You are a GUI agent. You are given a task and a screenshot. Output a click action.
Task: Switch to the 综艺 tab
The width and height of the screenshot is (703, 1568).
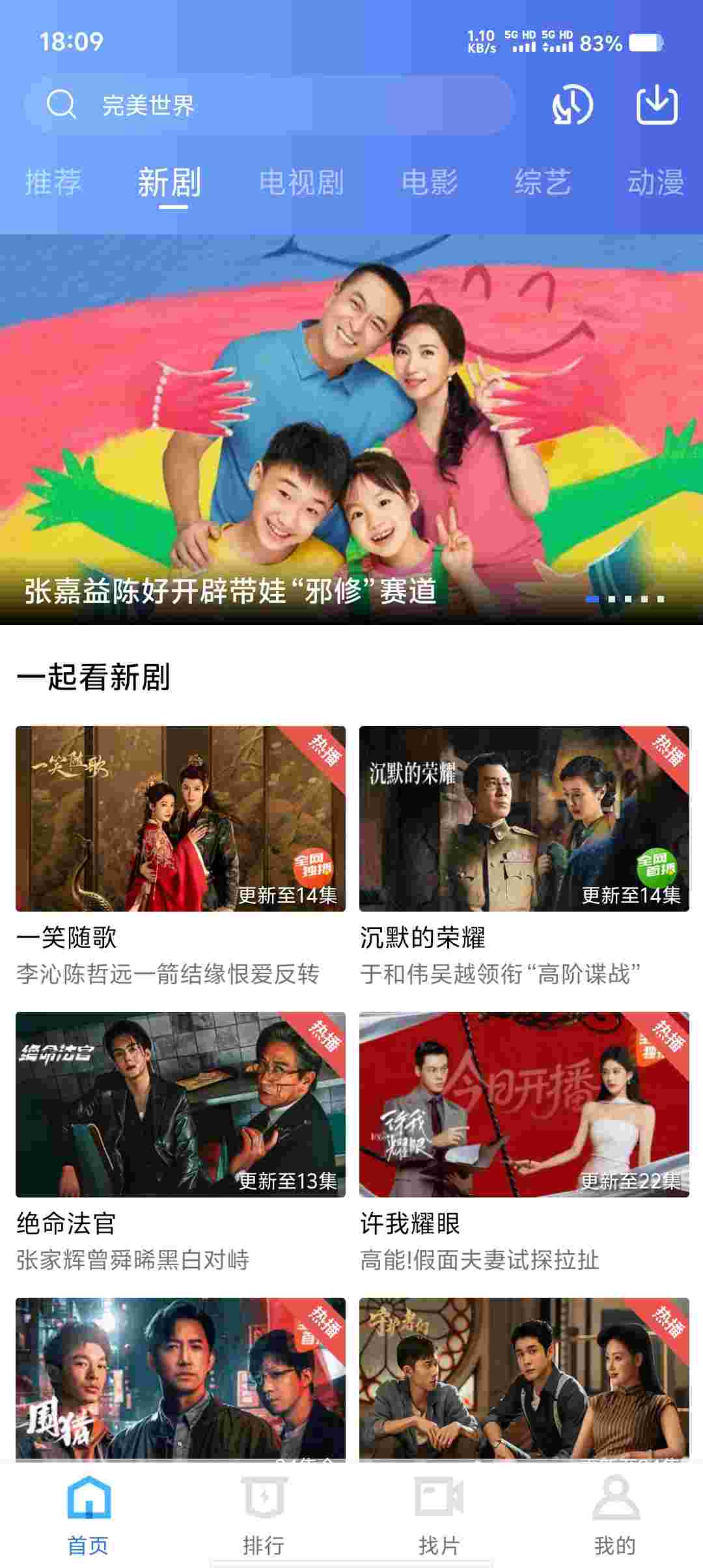click(x=542, y=182)
